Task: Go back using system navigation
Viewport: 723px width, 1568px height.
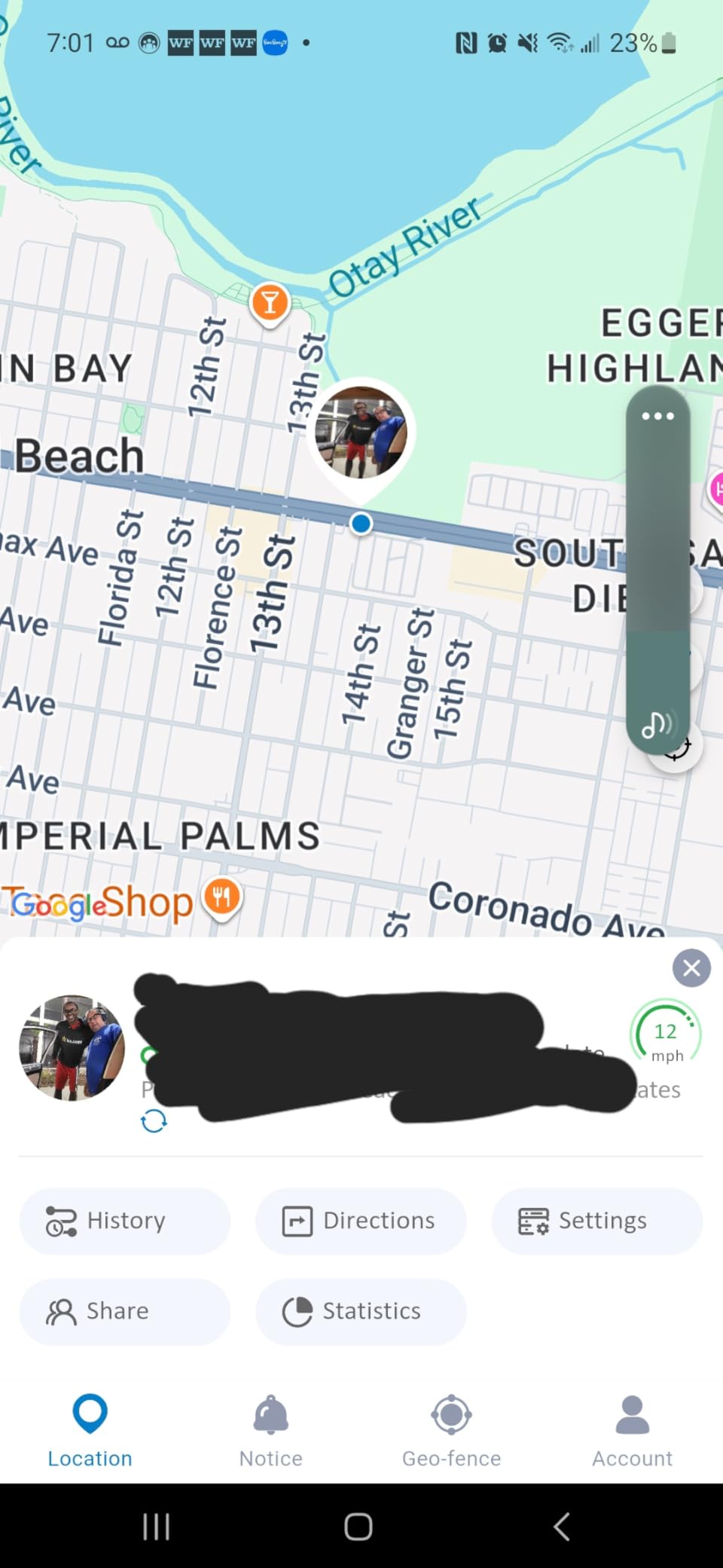Action: click(x=561, y=1527)
